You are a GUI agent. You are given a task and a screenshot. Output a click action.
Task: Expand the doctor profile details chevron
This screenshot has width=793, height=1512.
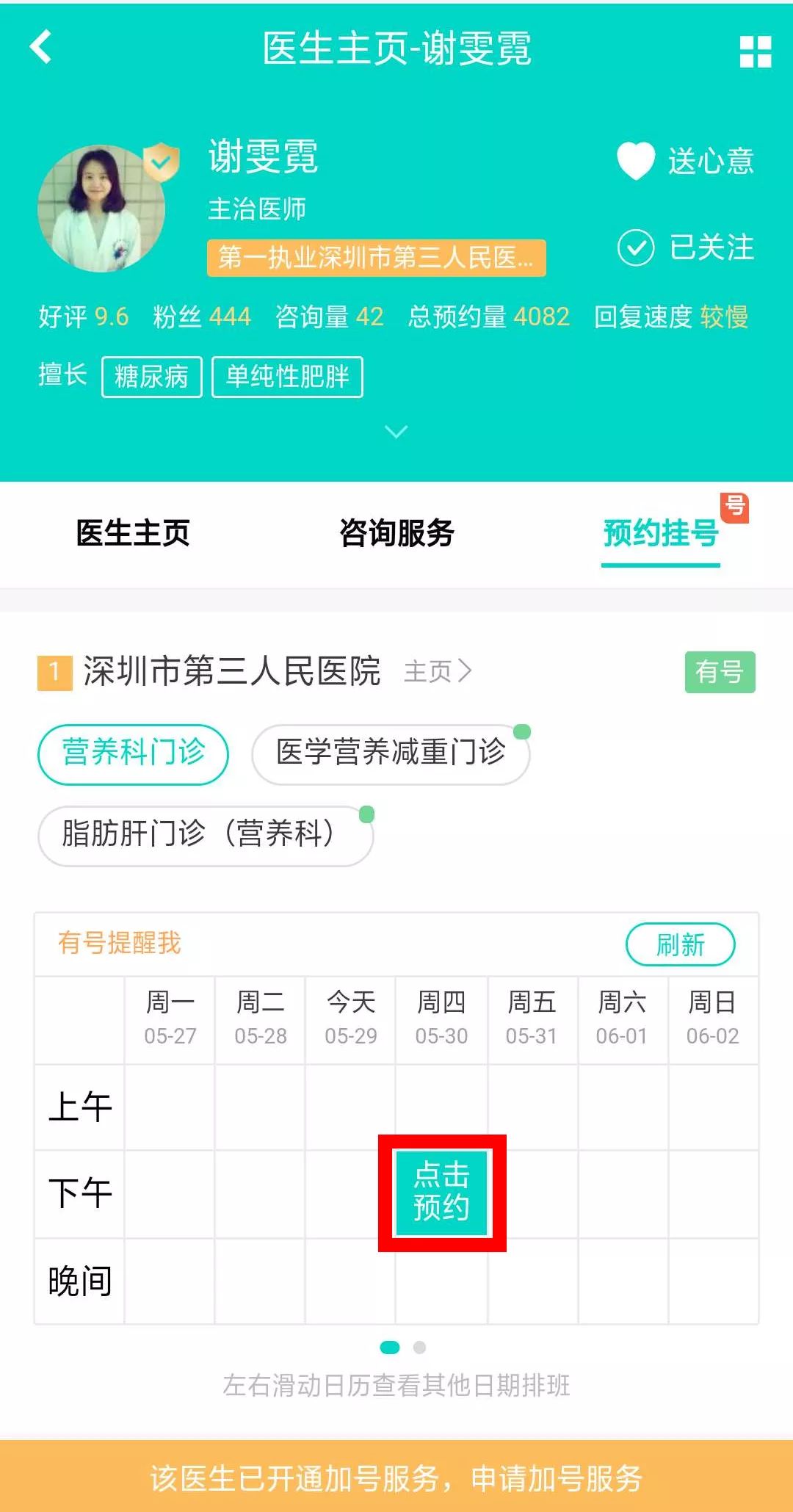pos(396,432)
